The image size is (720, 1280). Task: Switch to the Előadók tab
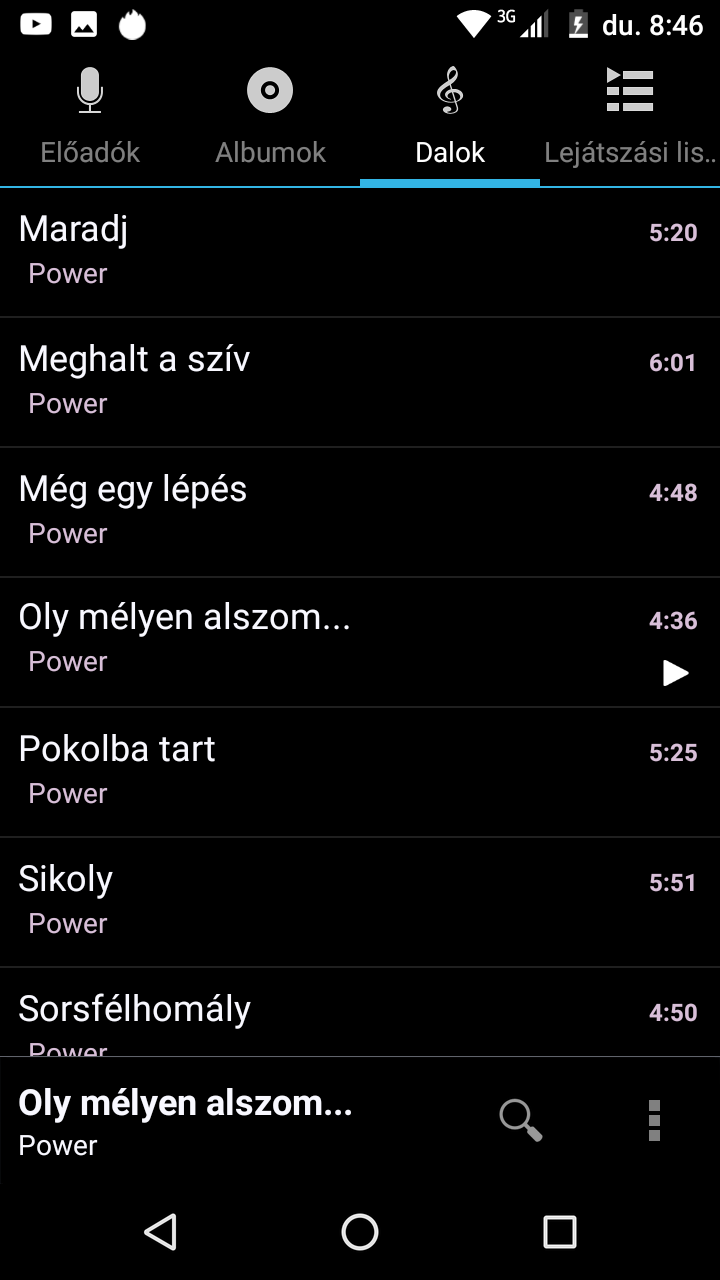(x=90, y=118)
